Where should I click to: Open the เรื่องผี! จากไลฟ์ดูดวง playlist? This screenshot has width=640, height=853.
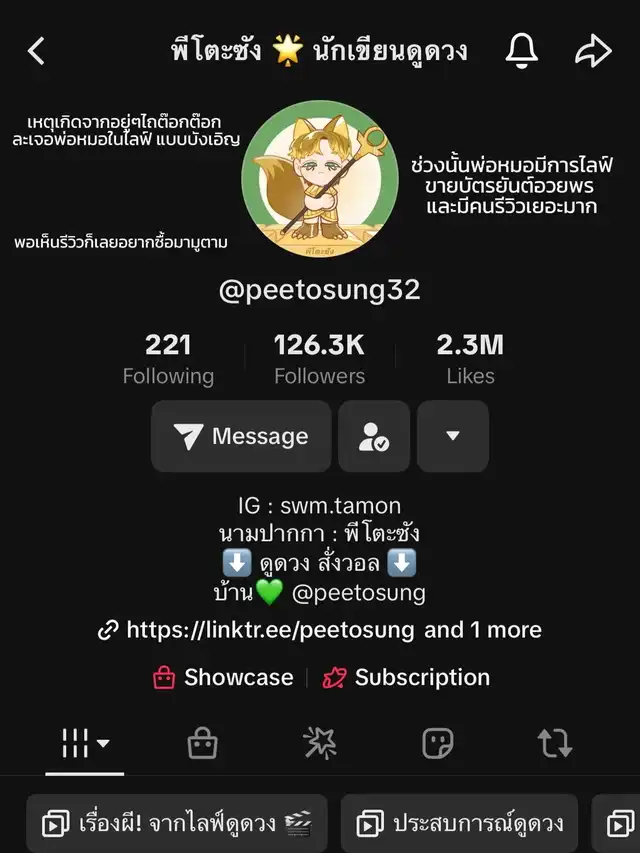[x=177, y=824]
